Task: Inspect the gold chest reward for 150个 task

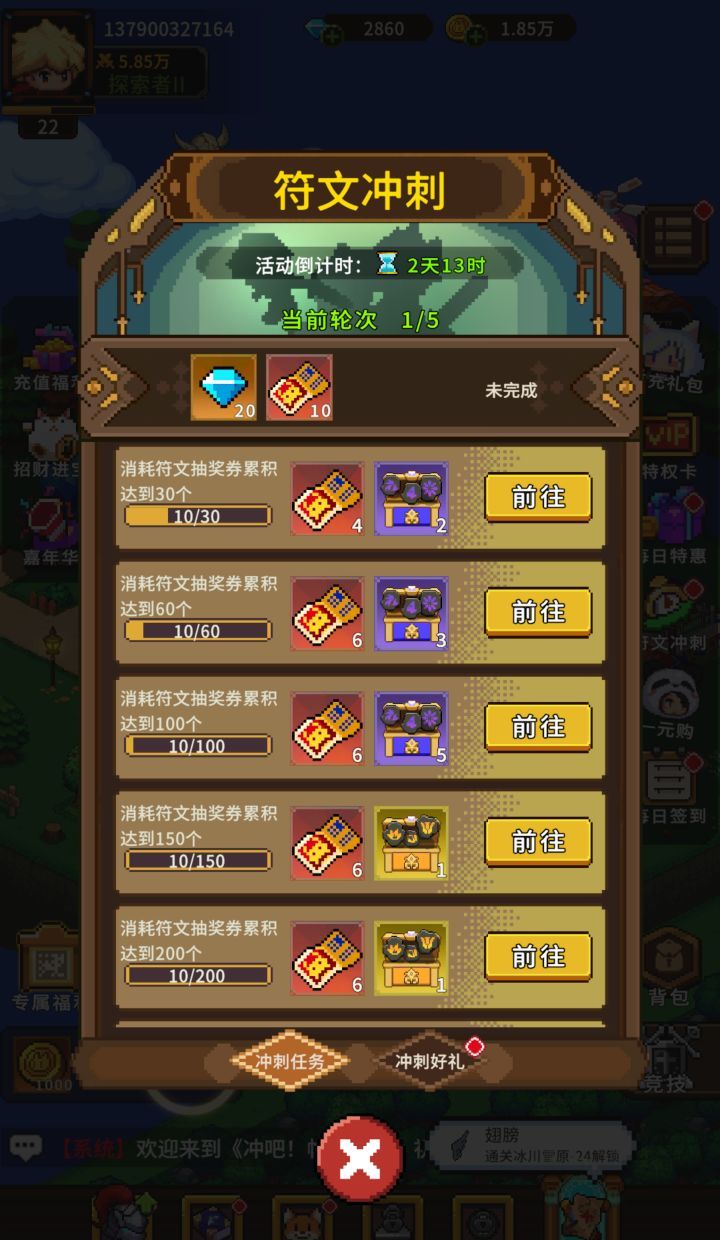Action: point(411,843)
